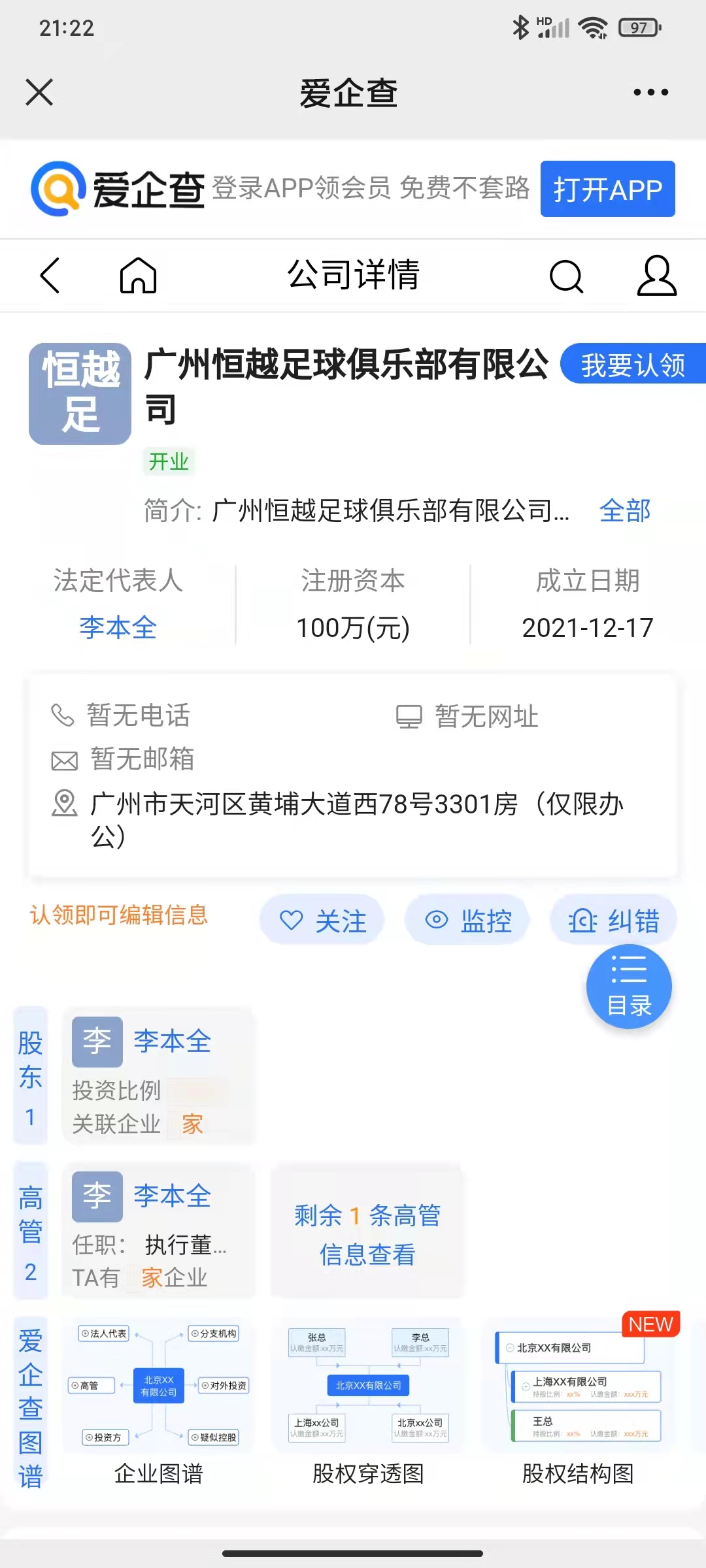Viewport: 706px width, 1568px height.
Task: Open the user profile icon
Action: (x=656, y=275)
